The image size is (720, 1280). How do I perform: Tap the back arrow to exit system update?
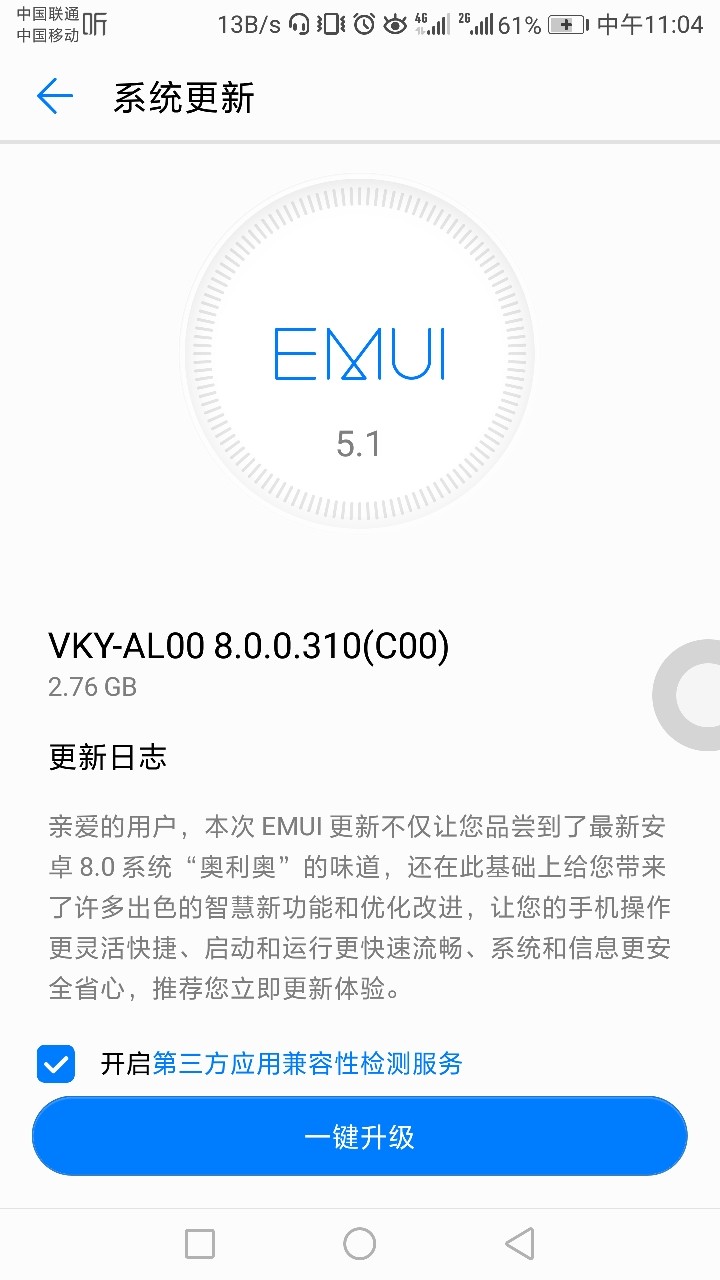tap(54, 97)
